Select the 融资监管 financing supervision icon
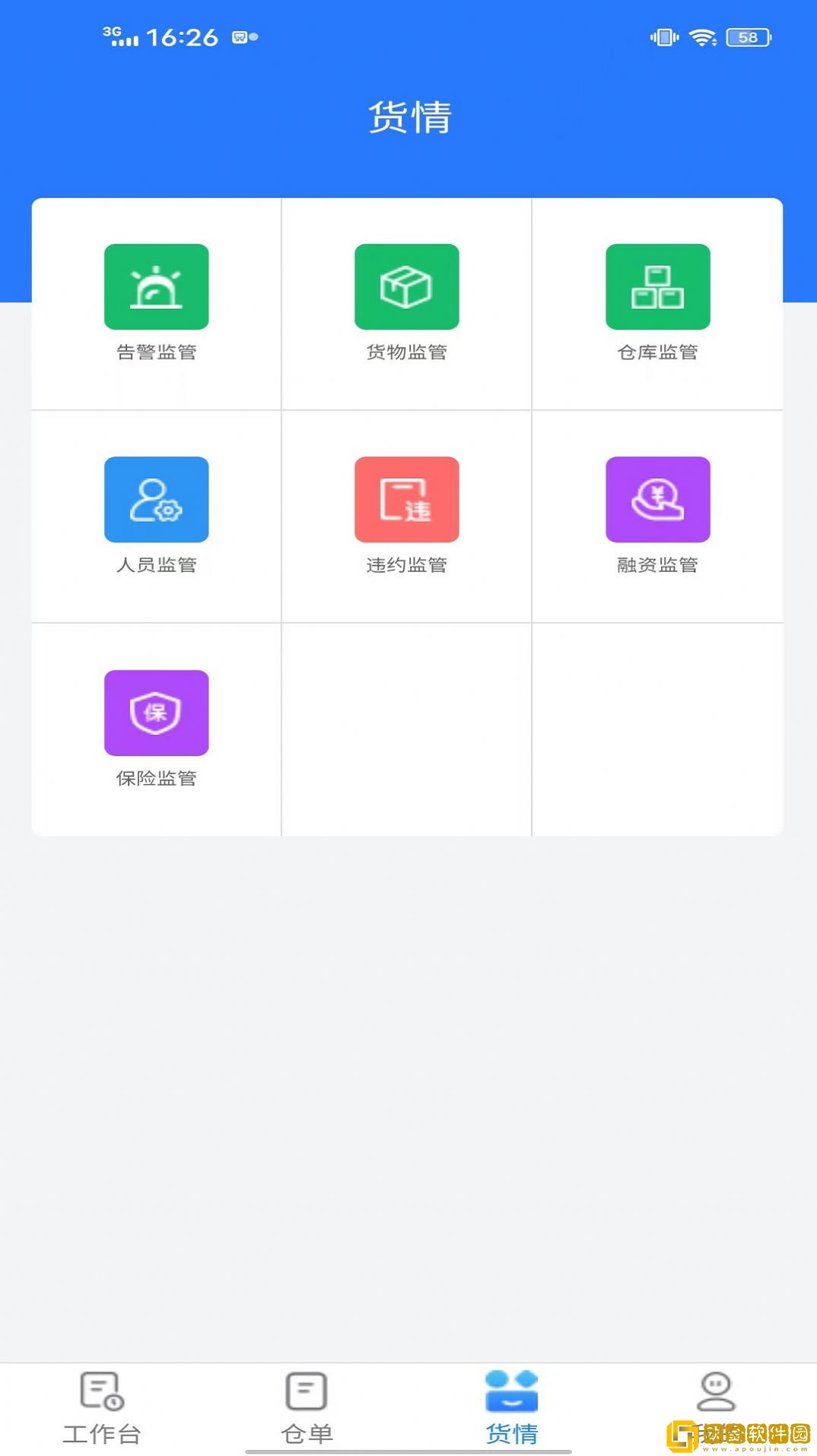Viewport: 817px width, 1456px height. pyautogui.click(x=657, y=499)
